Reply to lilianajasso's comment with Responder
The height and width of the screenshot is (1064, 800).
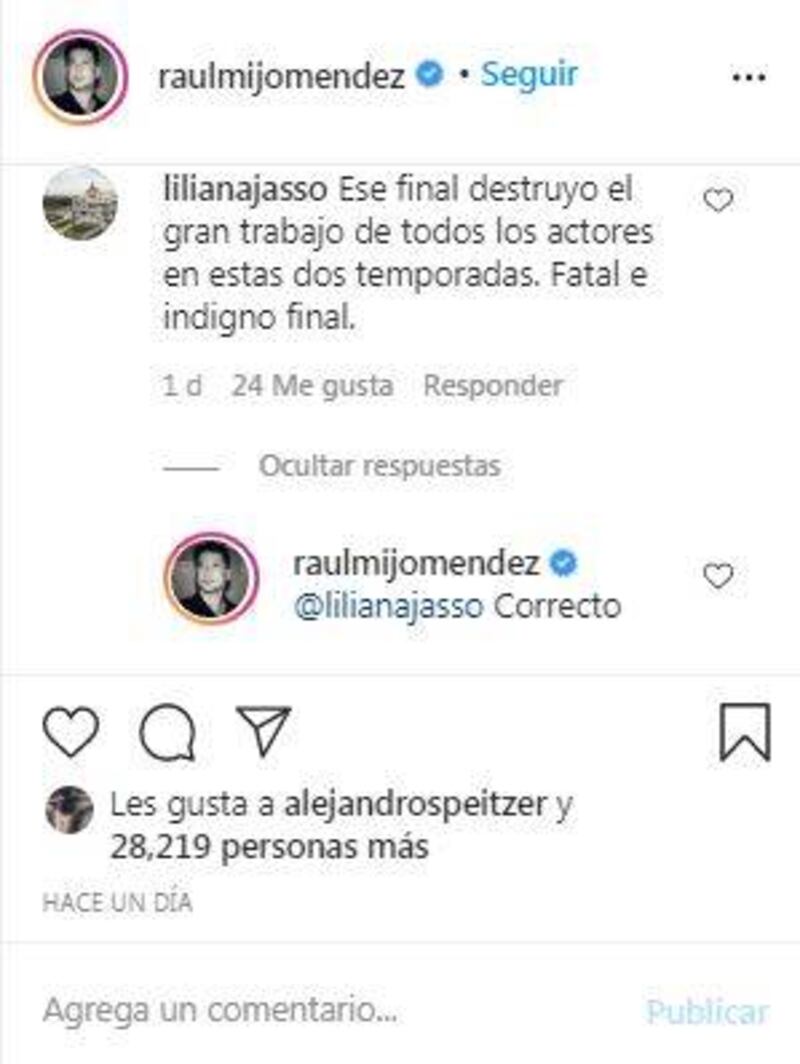point(492,385)
